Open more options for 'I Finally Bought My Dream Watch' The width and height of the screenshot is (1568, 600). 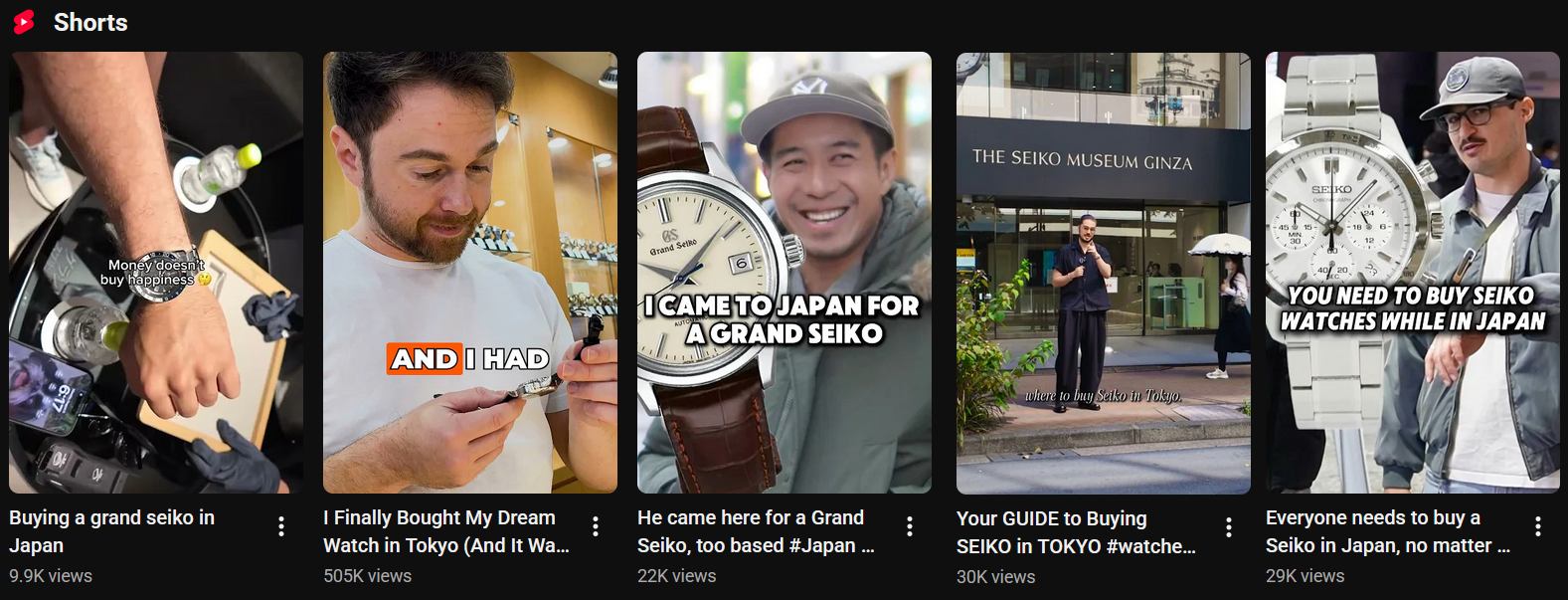pos(596,526)
